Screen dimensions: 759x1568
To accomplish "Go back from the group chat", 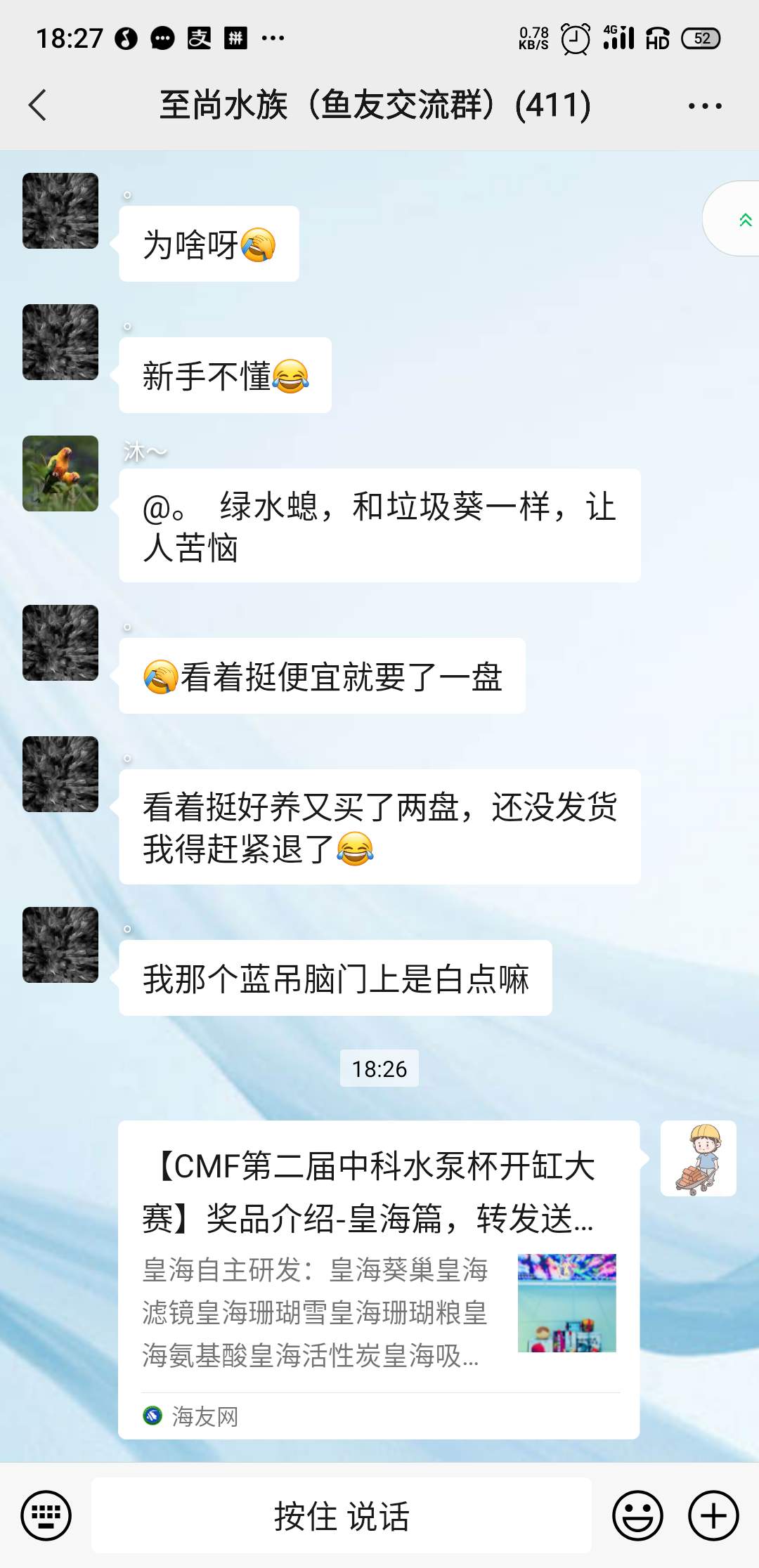I will pyautogui.click(x=38, y=105).
